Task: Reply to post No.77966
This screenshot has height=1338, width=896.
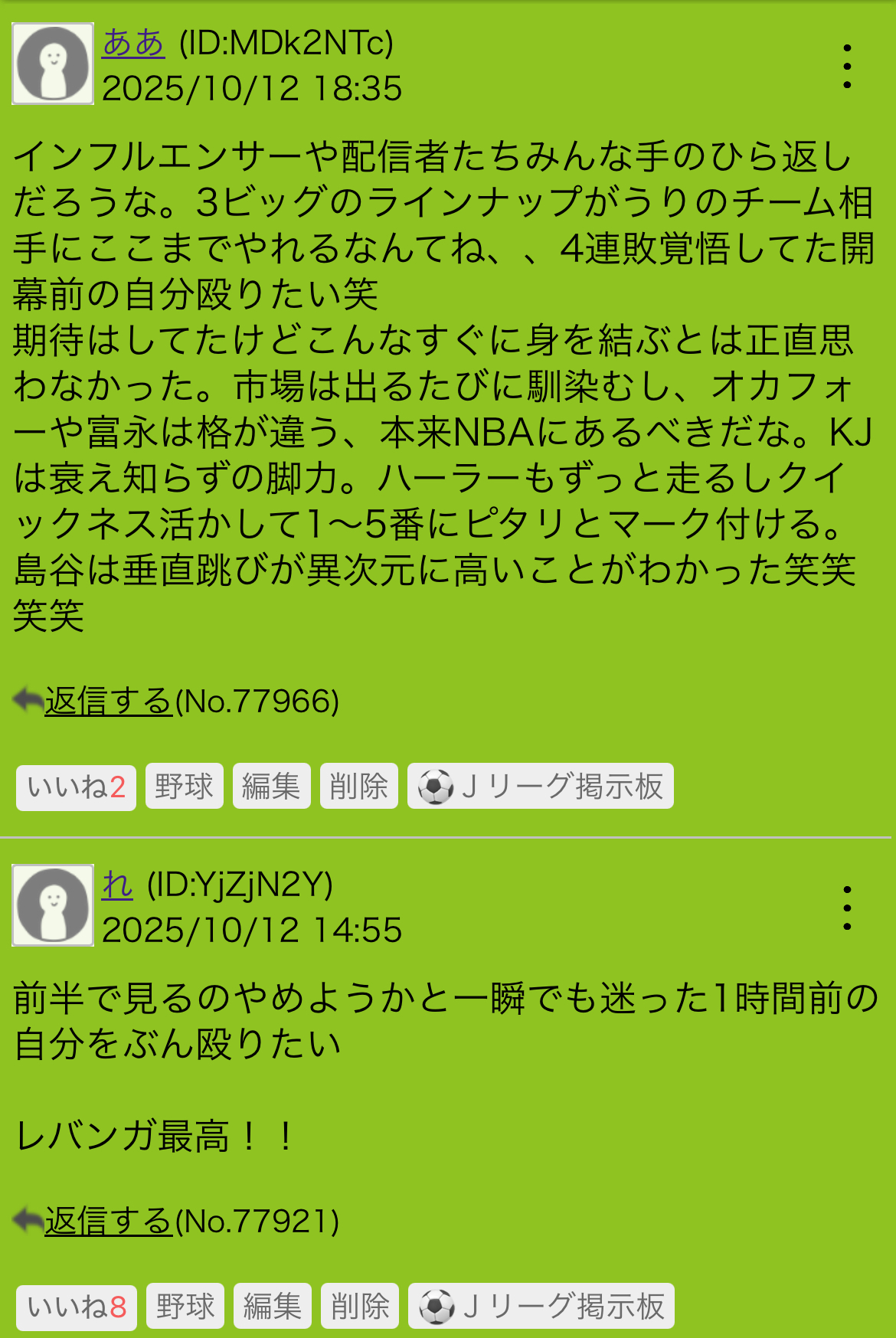Action: pos(108,701)
